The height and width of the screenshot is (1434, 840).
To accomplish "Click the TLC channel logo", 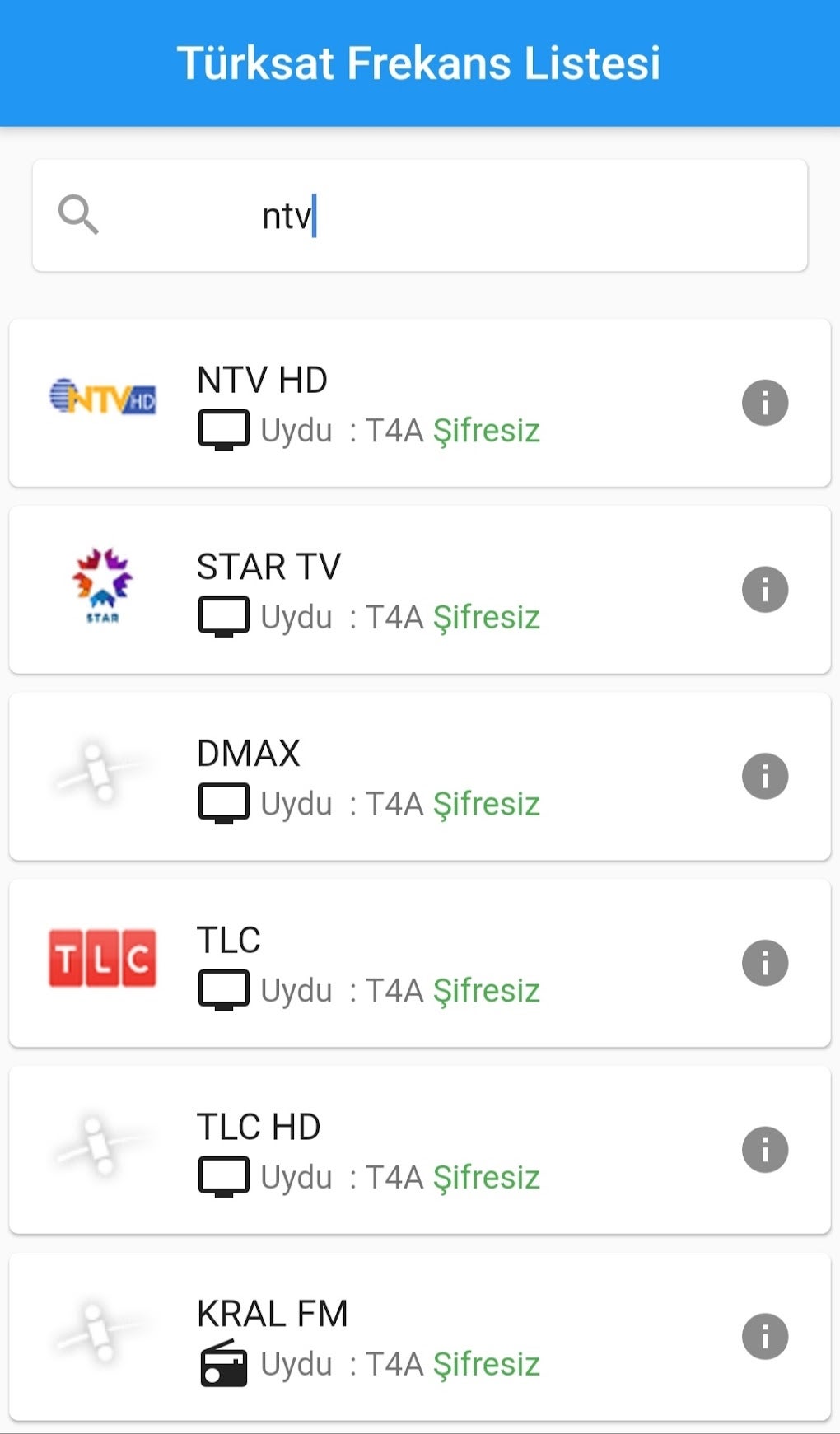I will (x=100, y=958).
